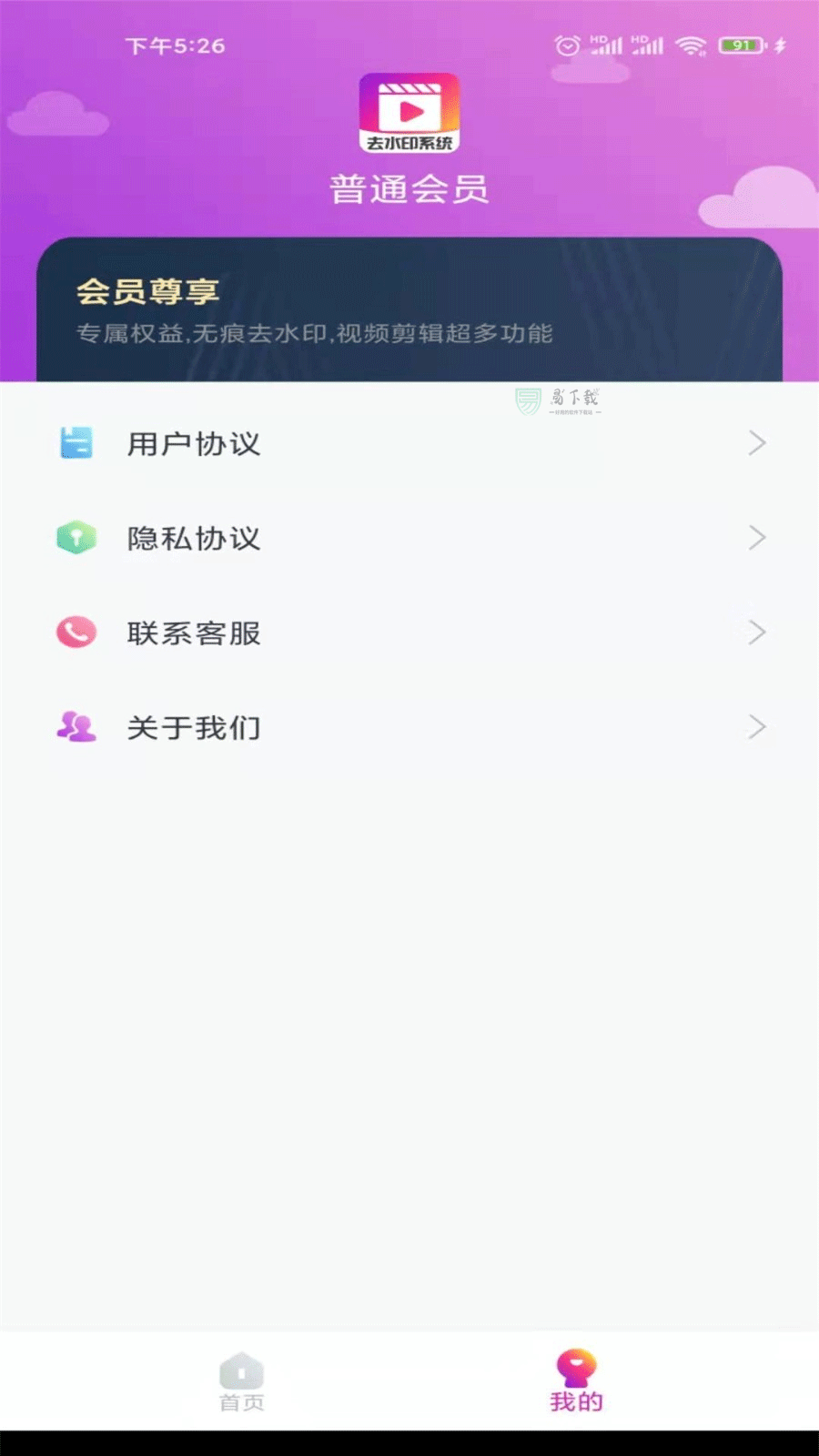Open the 会员尊享 membership card
The width and height of the screenshot is (819, 1456).
[x=409, y=309]
